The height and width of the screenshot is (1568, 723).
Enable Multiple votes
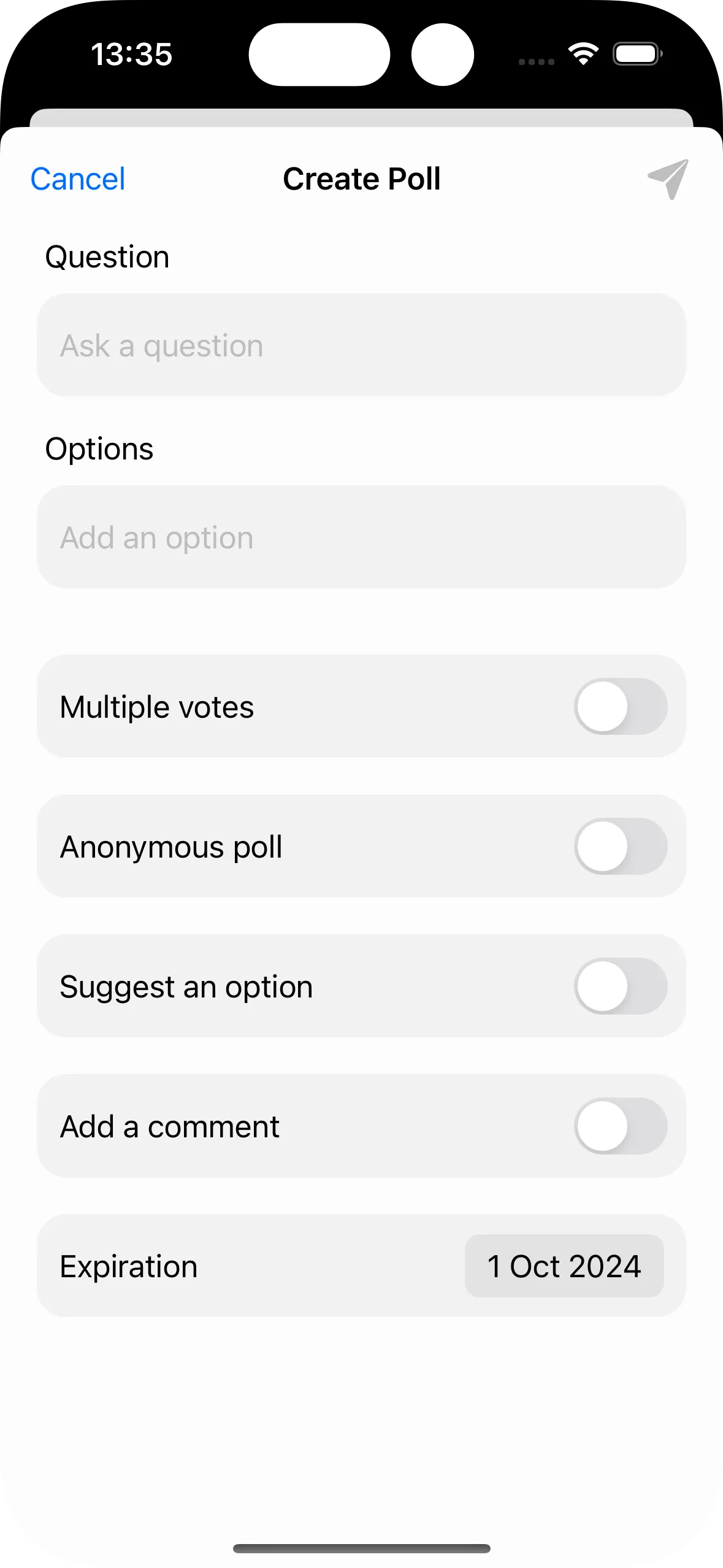pos(620,707)
